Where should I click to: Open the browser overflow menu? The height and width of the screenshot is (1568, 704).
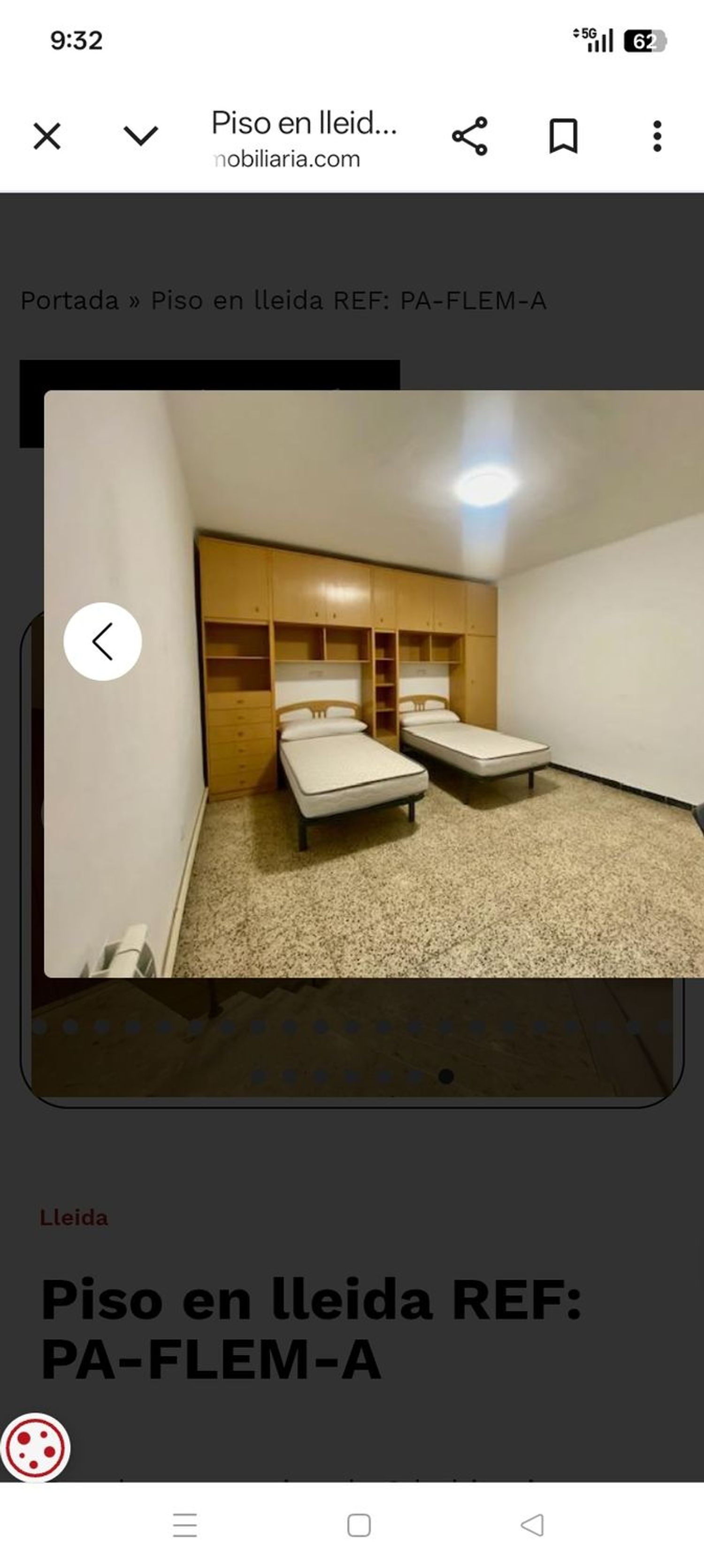pyautogui.click(x=657, y=136)
